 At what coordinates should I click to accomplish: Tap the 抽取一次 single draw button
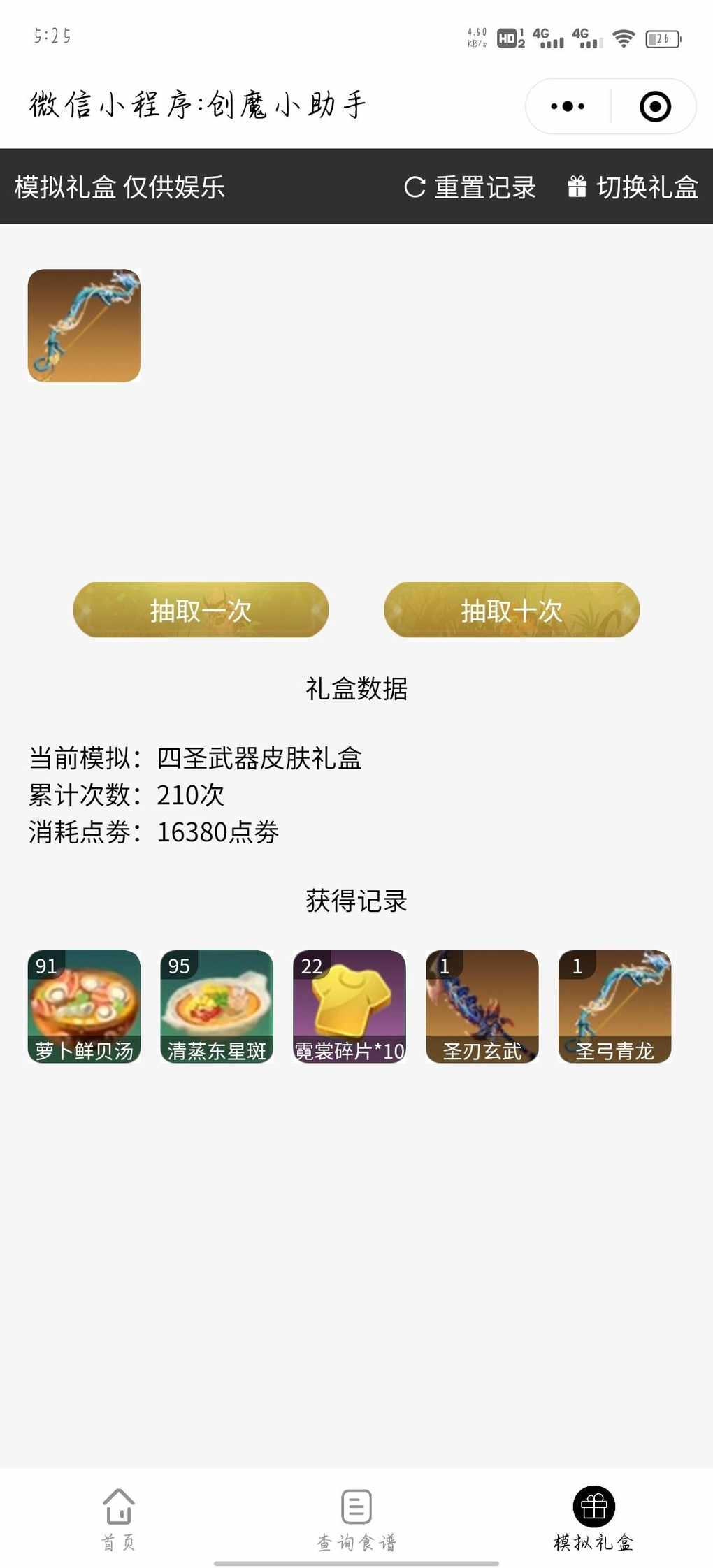tap(201, 610)
